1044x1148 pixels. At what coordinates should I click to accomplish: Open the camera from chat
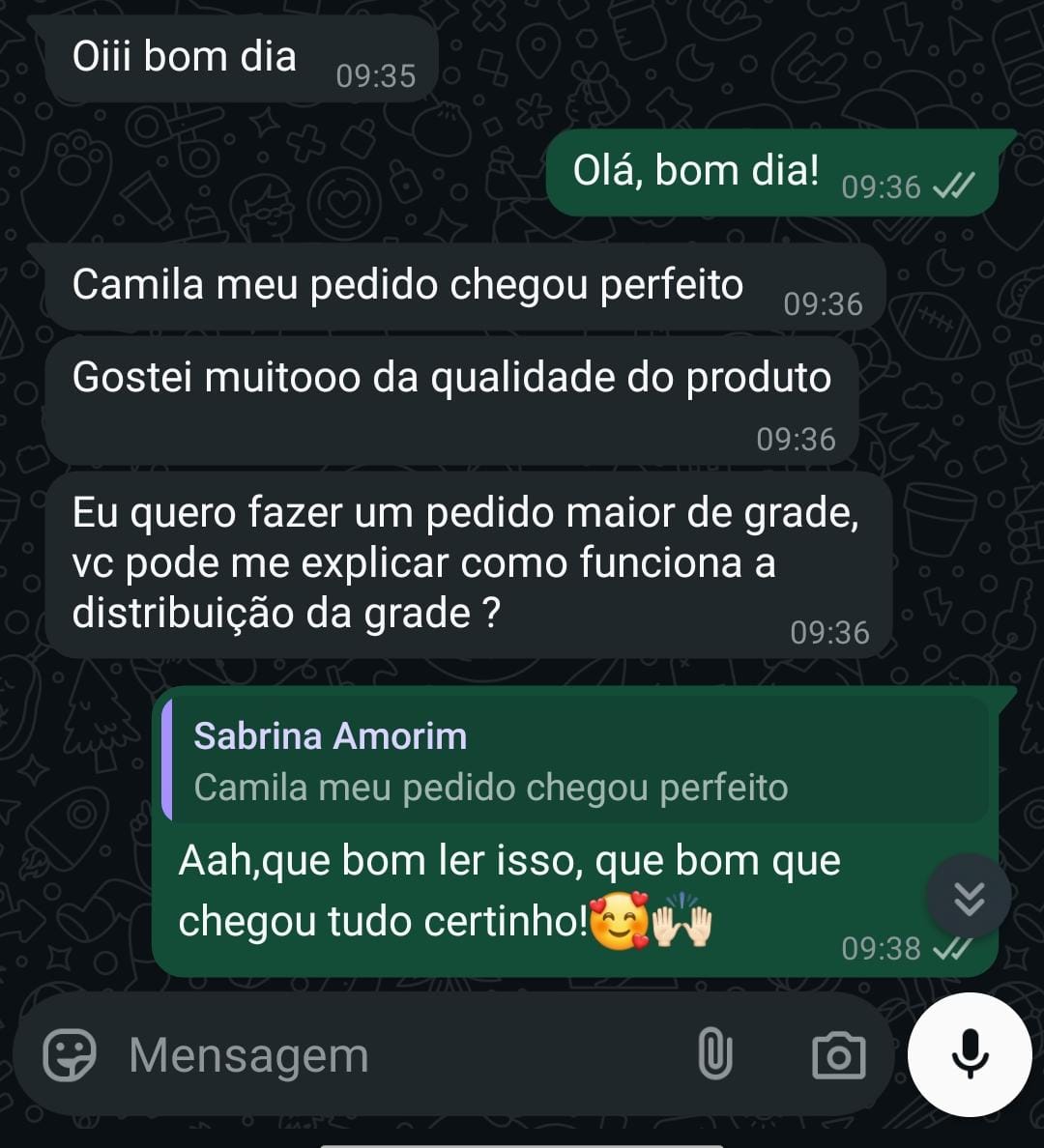[838, 1055]
